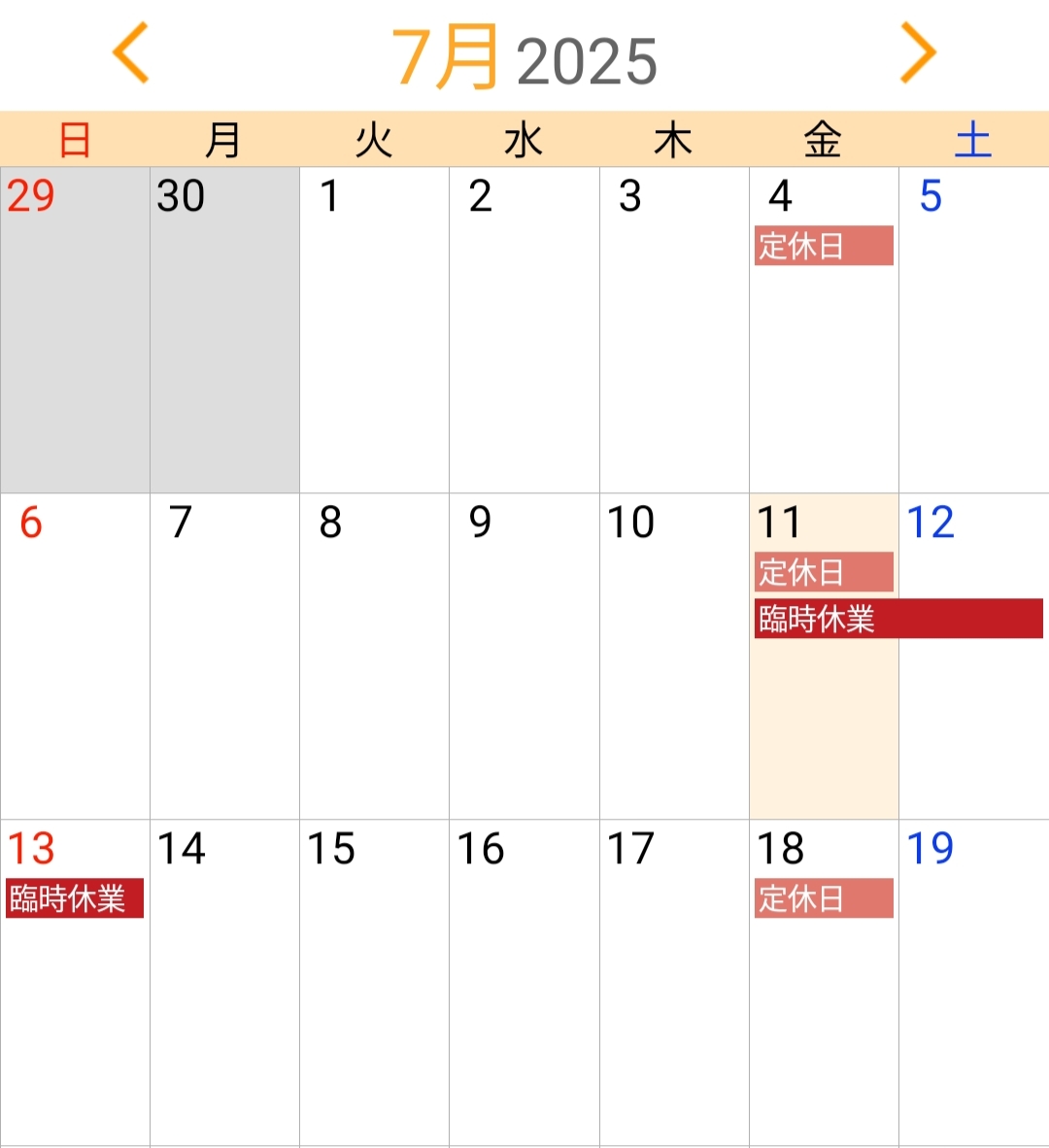Select June 29 from the previous month
Screen dimensions: 1049x1148
[75, 330]
